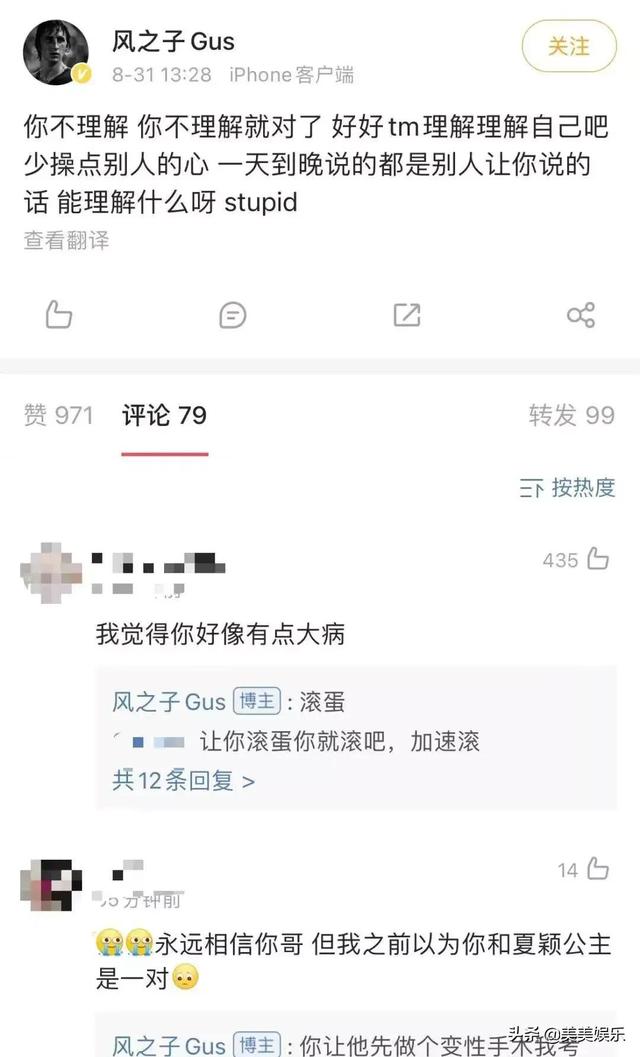Like the post with the thumbs-up icon
This screenshot has height=1057, width=640.
tap(59, 315)
